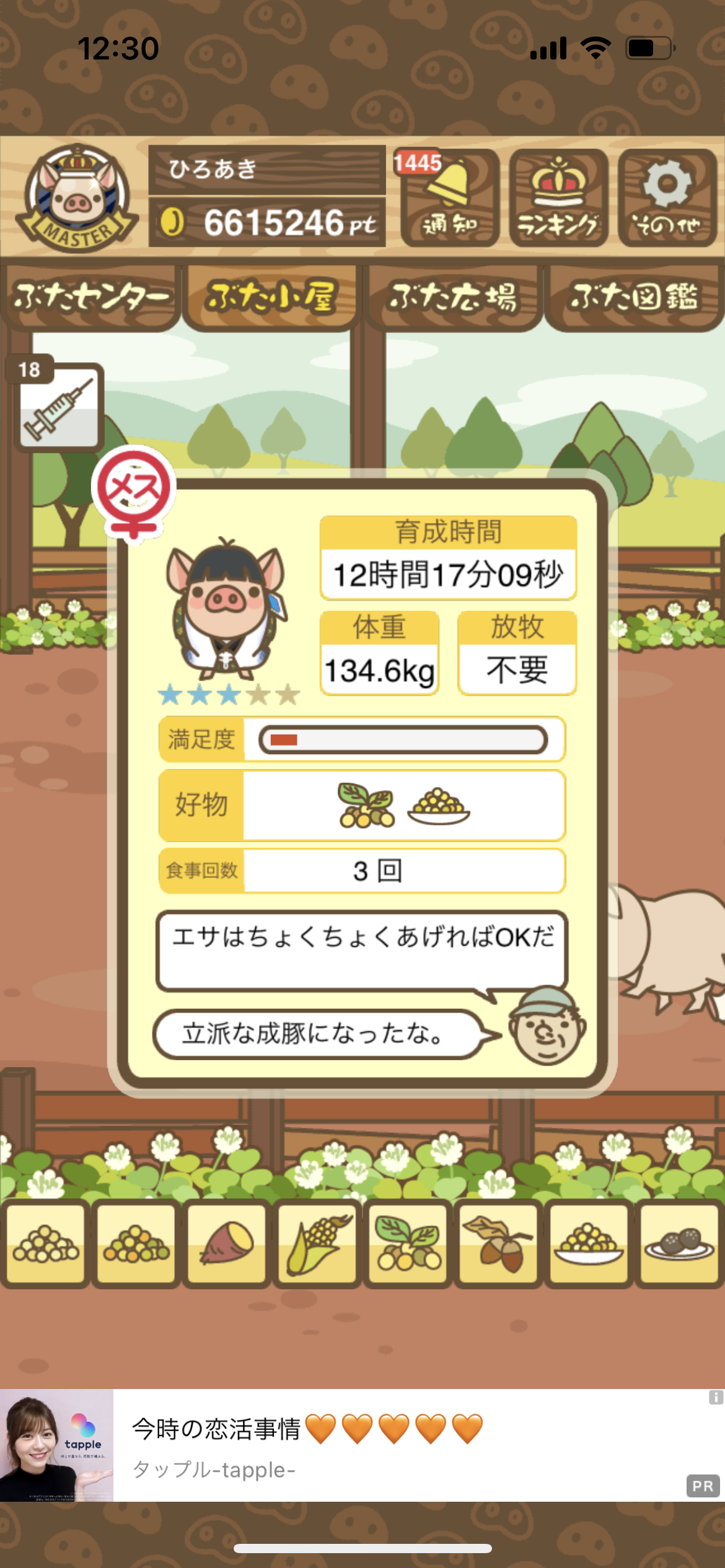Choose the acorn feed
Viewport: 725px width, 1568px height.
pyautogui.click(x=498, y=1243)
